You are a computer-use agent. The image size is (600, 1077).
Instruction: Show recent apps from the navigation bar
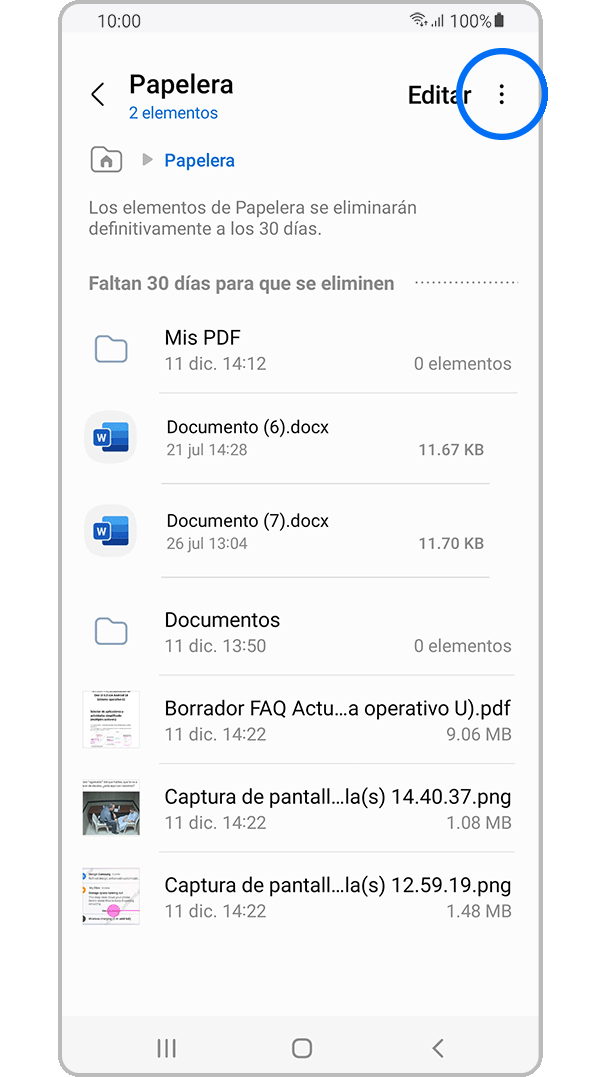click(x=167, y=1048)
